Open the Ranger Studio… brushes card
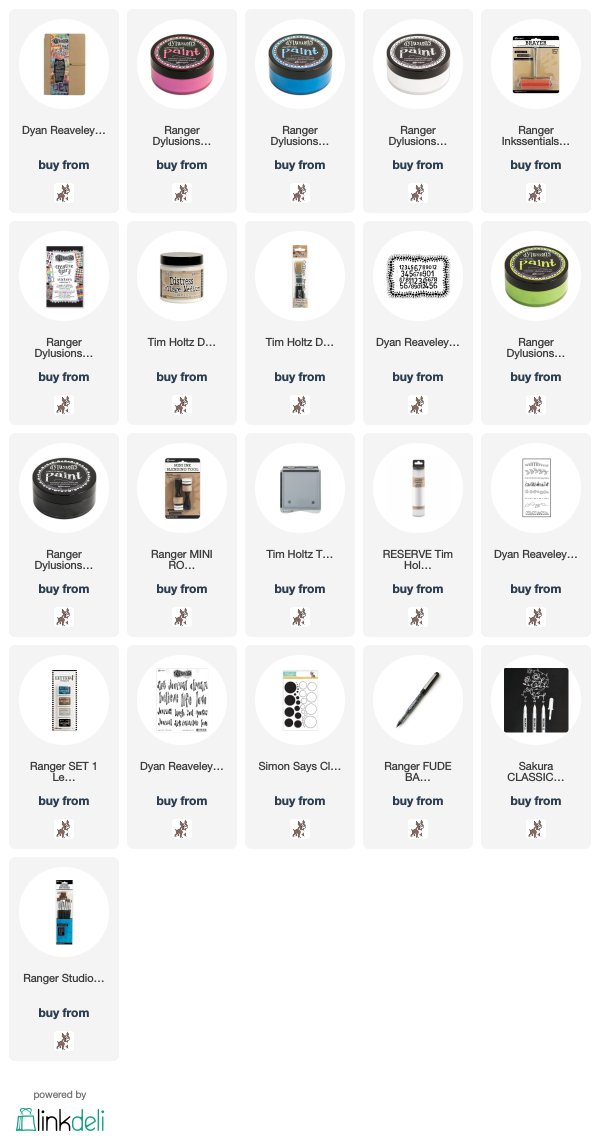Screen dimensions: 600x1141 pyautogui.click(x=64, y=958)
